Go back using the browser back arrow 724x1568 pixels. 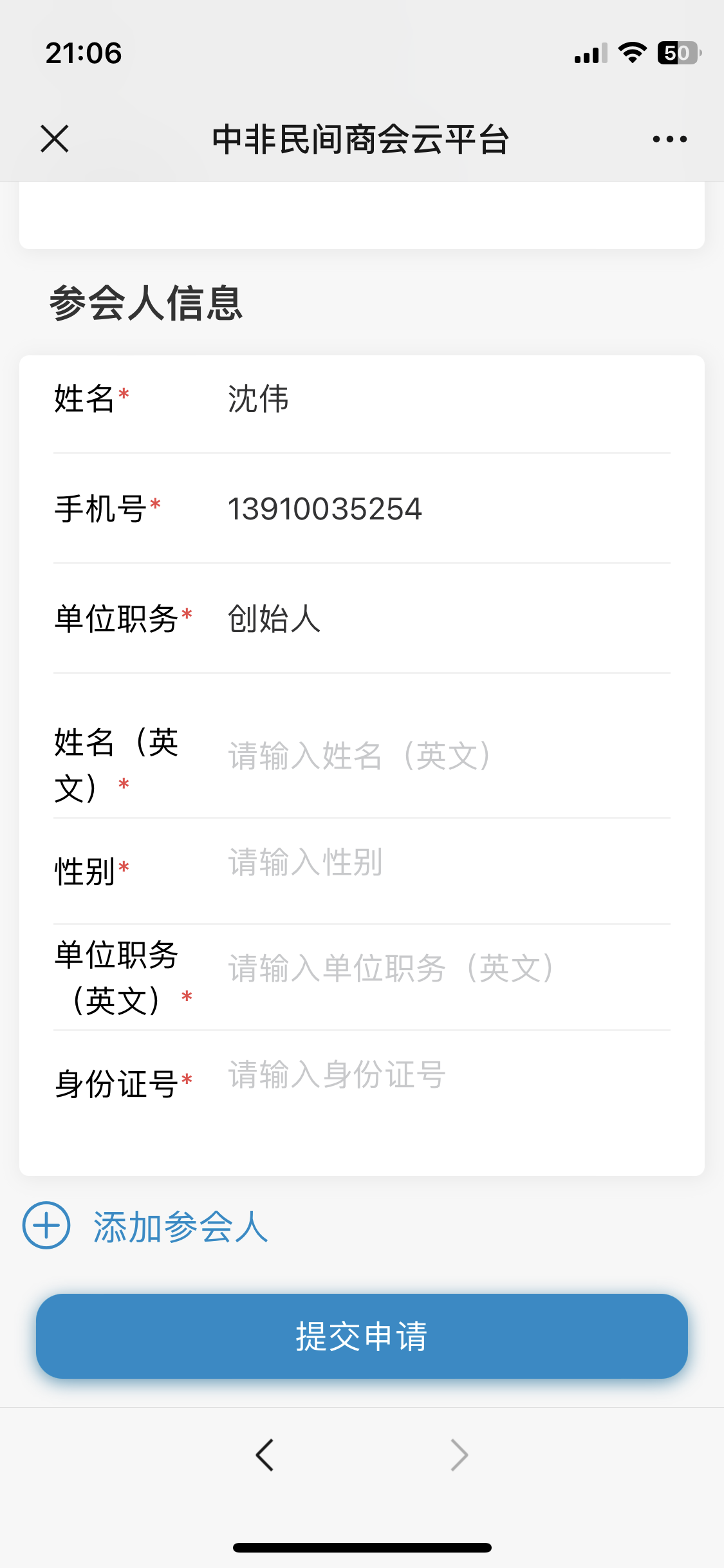pos(265,1455)
